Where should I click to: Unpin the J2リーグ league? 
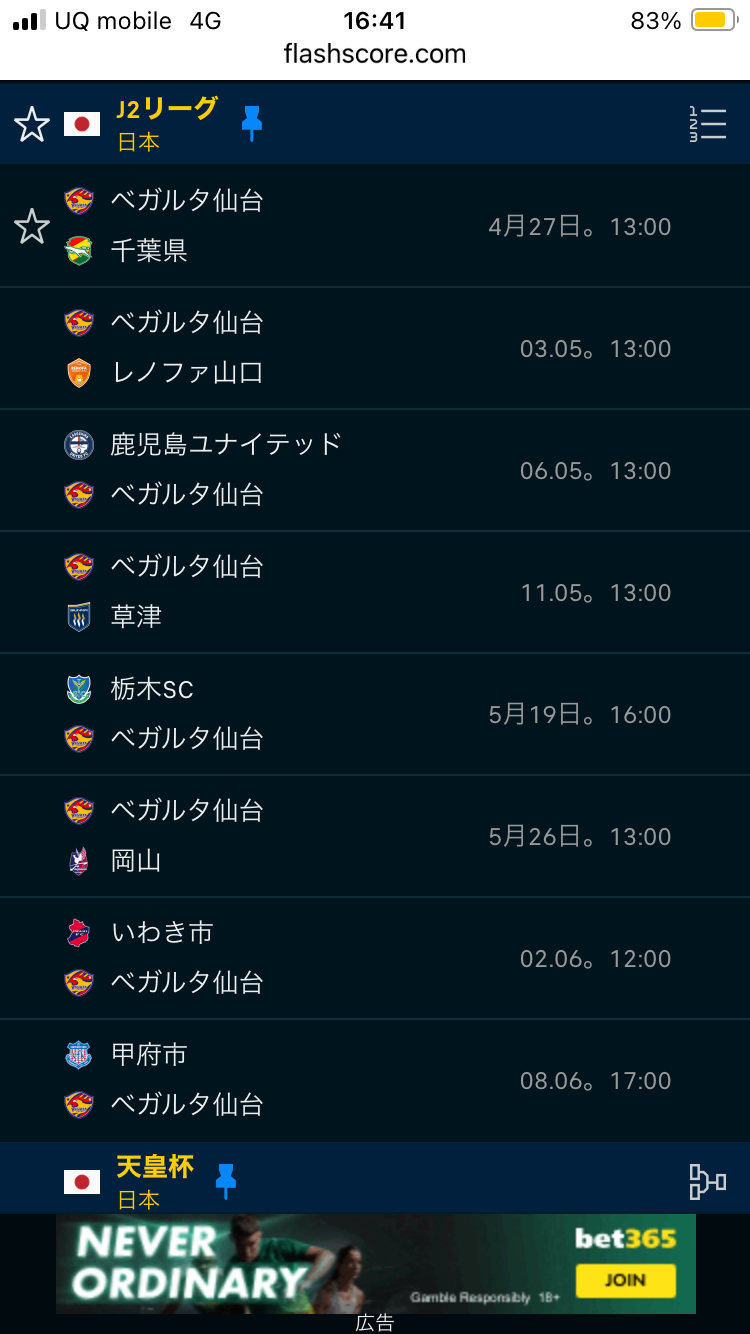(252, 124)
